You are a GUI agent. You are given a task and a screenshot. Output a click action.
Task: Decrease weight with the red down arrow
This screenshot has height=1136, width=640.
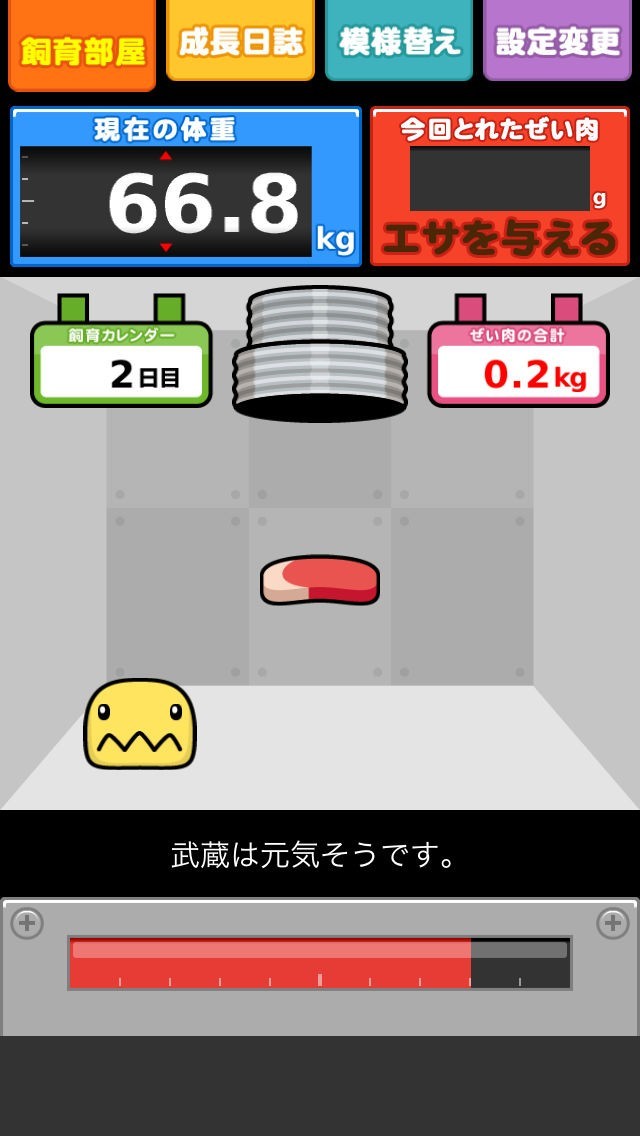[166, 247]
